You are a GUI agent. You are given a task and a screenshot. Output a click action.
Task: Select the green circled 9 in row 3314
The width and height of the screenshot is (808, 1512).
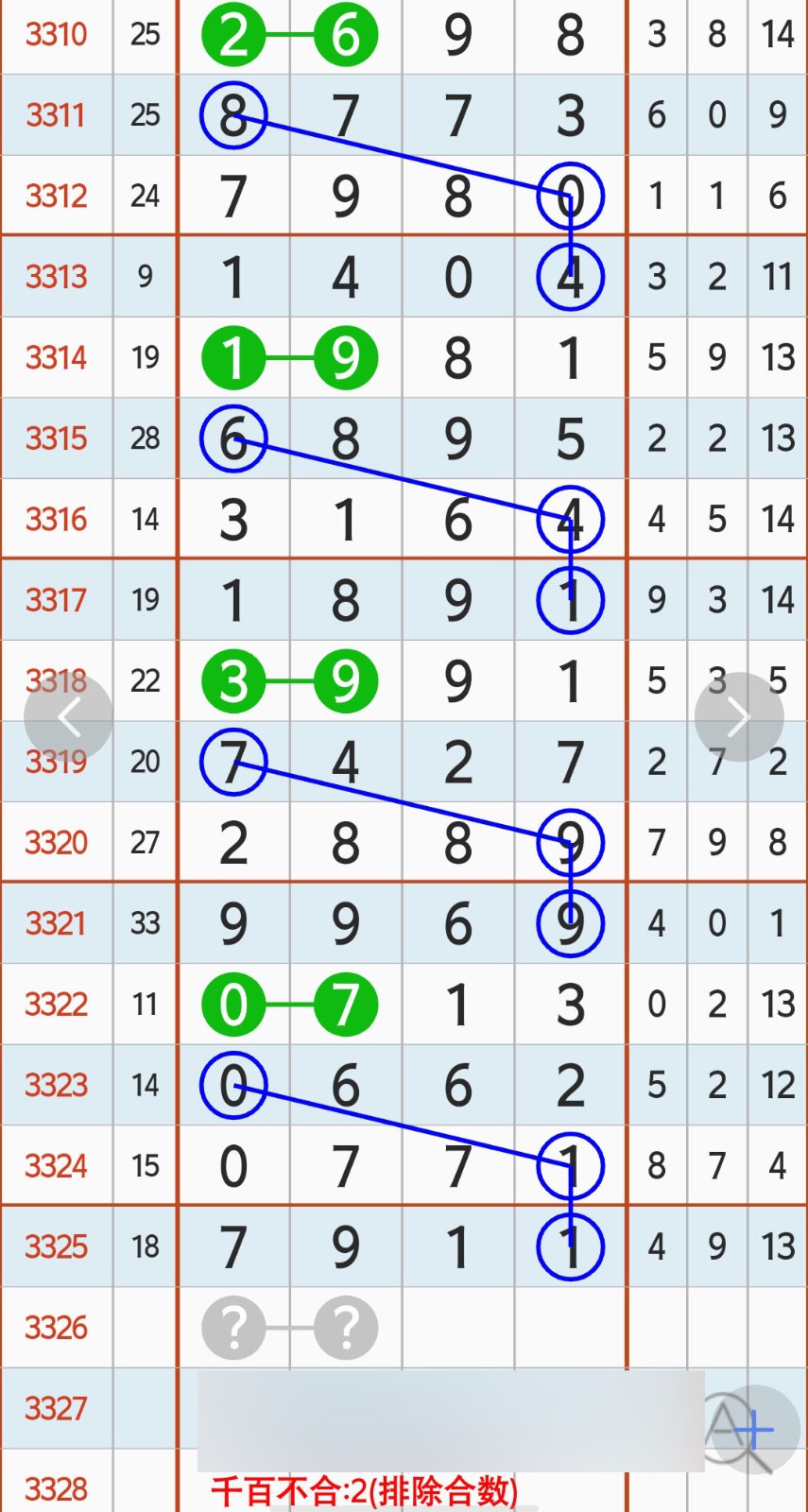tap(346, 357)
